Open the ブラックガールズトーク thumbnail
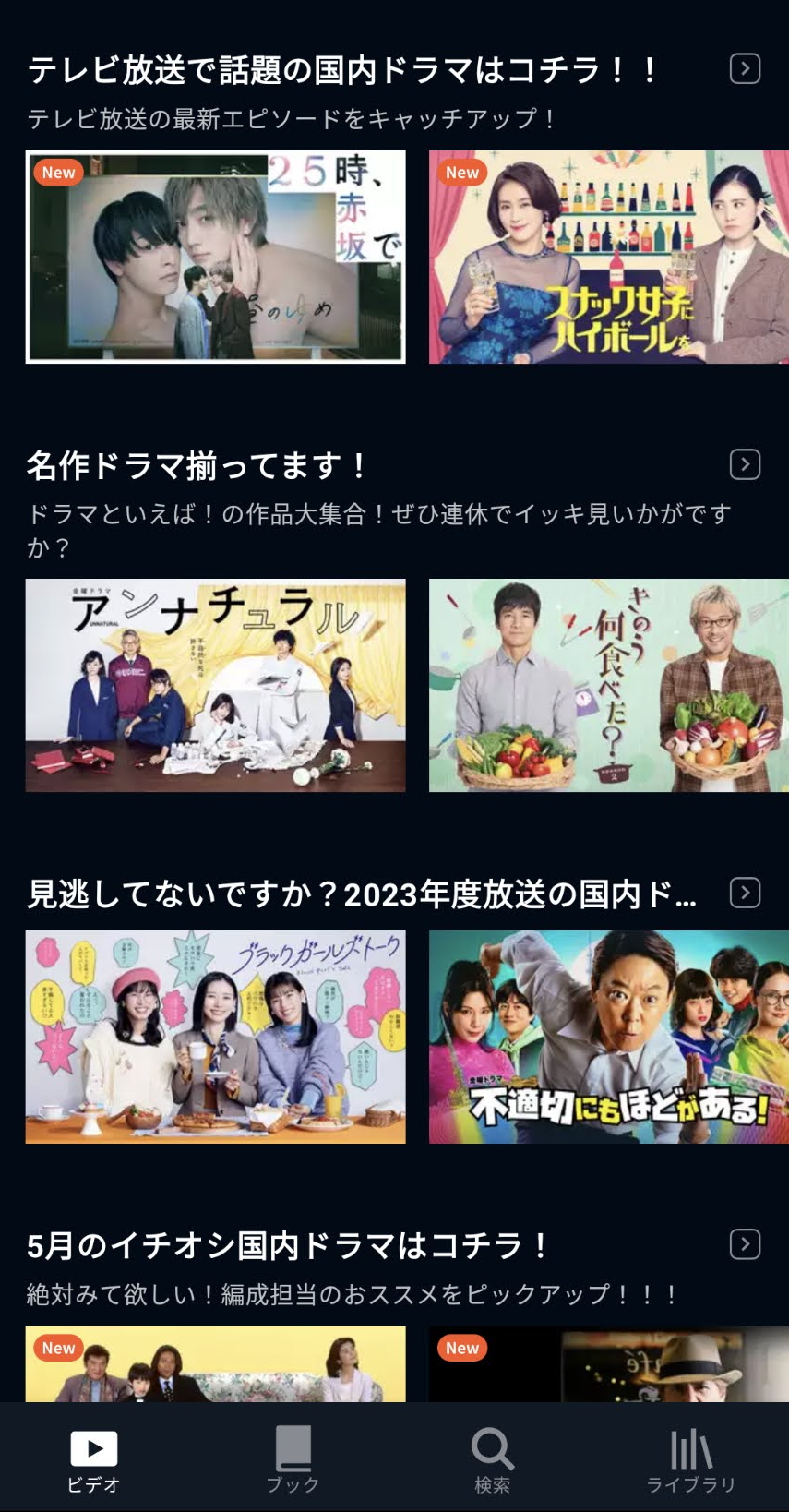The height and width of the screenshot is (1512, 789). pos(215,1036)
